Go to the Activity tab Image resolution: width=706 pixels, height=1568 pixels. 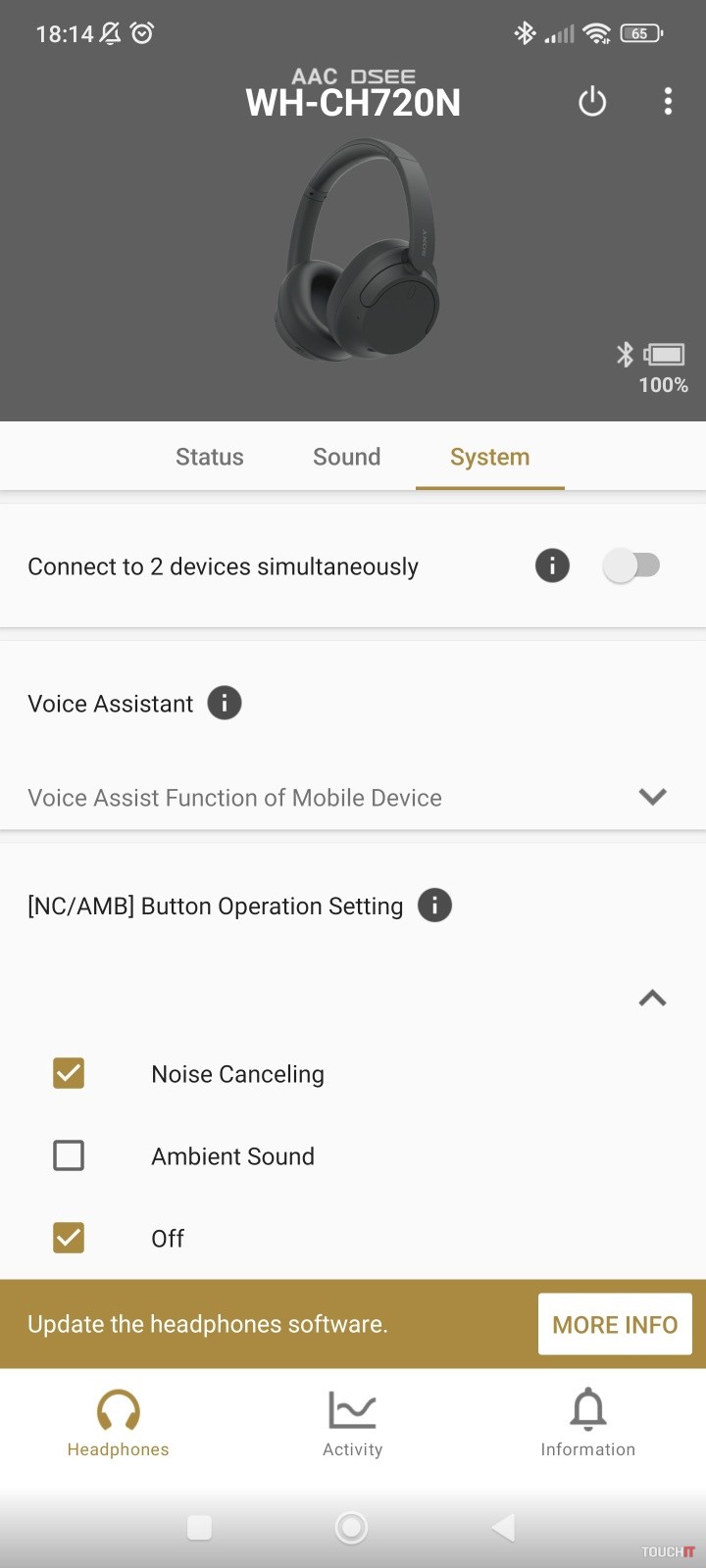tap(352, 1424)
